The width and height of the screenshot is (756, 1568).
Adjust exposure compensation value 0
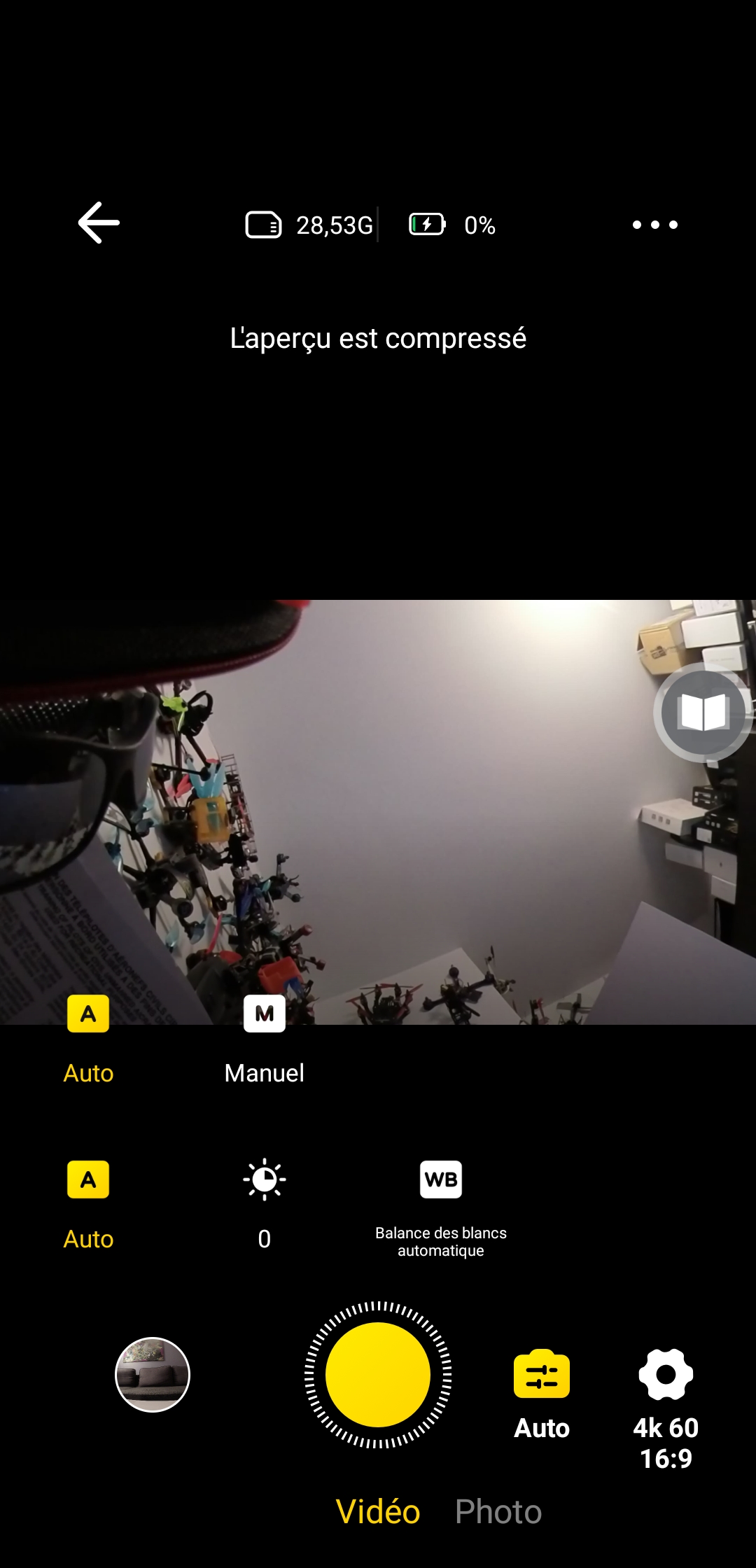click(x=264, y=1205)
